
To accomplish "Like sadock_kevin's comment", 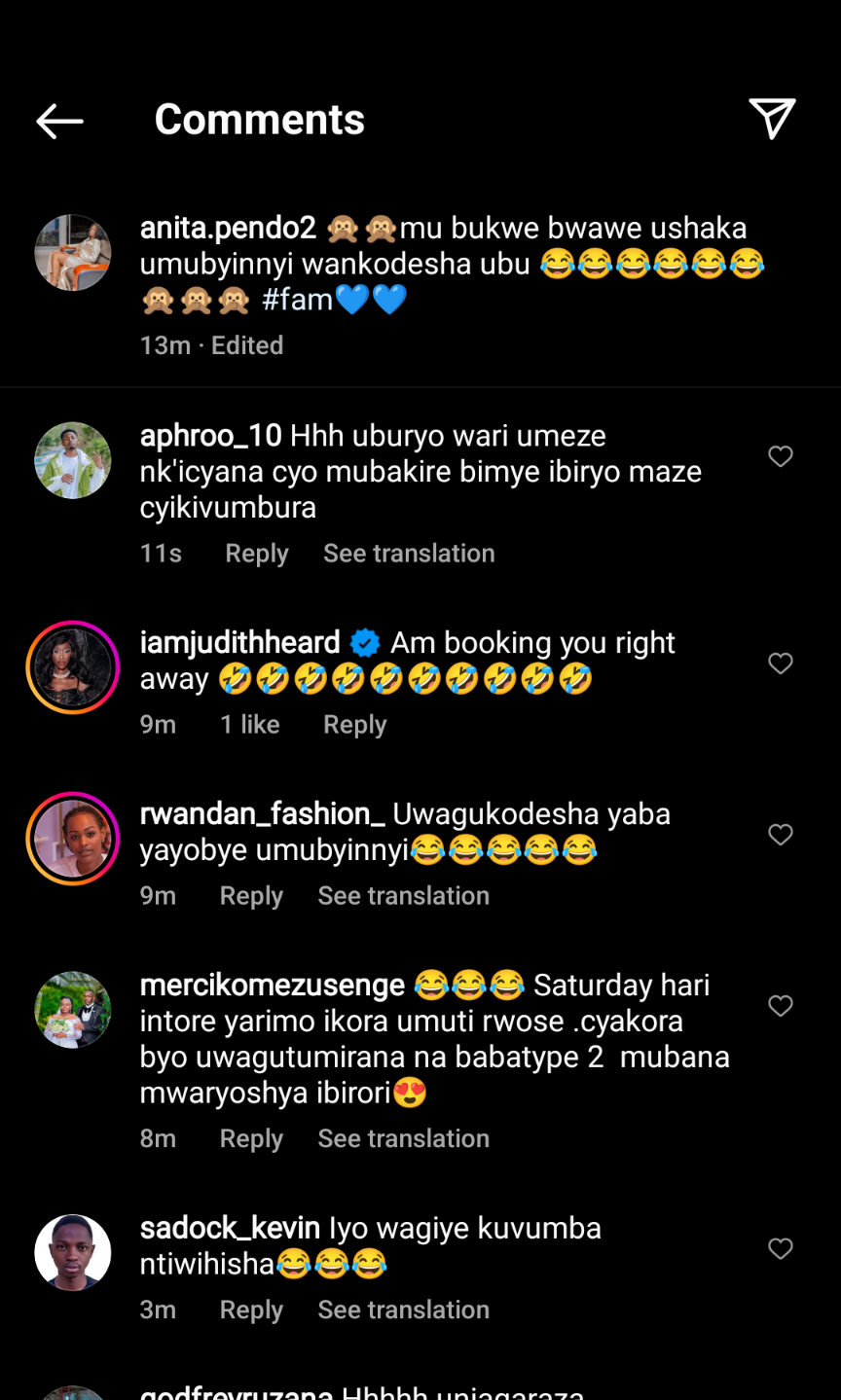I will (x=781, y=1249).
